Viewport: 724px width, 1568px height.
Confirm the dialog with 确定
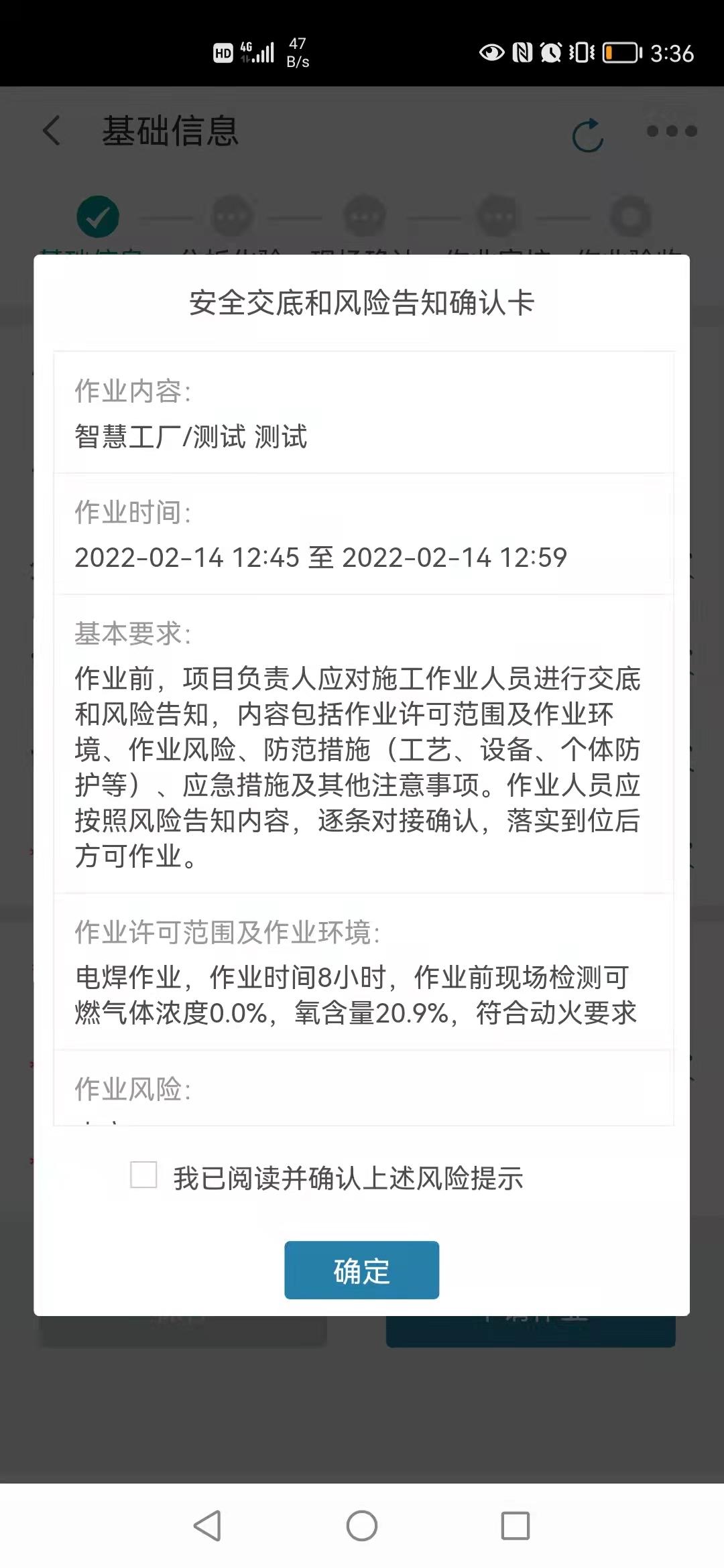click(x=361, y=1270)
